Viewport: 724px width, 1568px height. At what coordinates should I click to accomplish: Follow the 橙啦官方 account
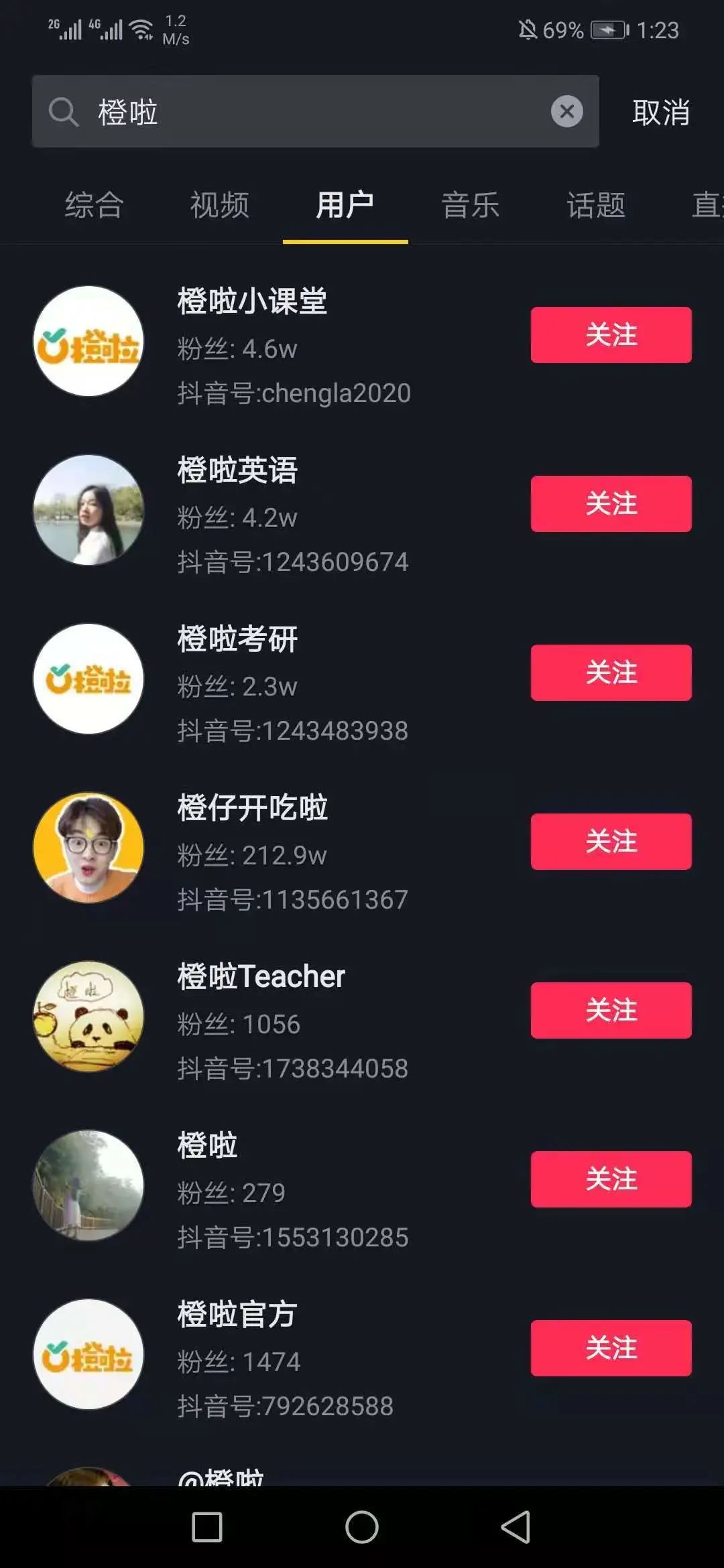[611, 1348]
